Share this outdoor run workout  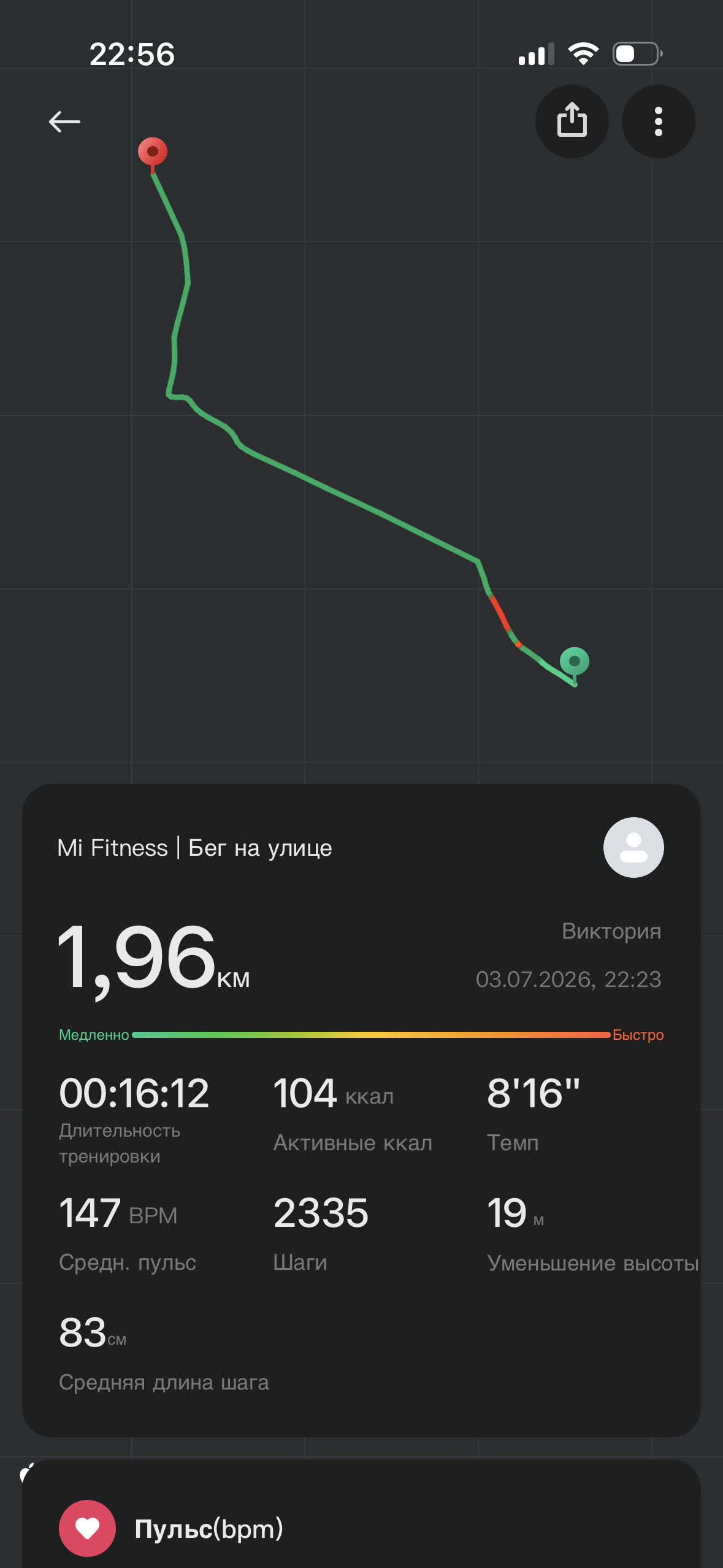572,121
